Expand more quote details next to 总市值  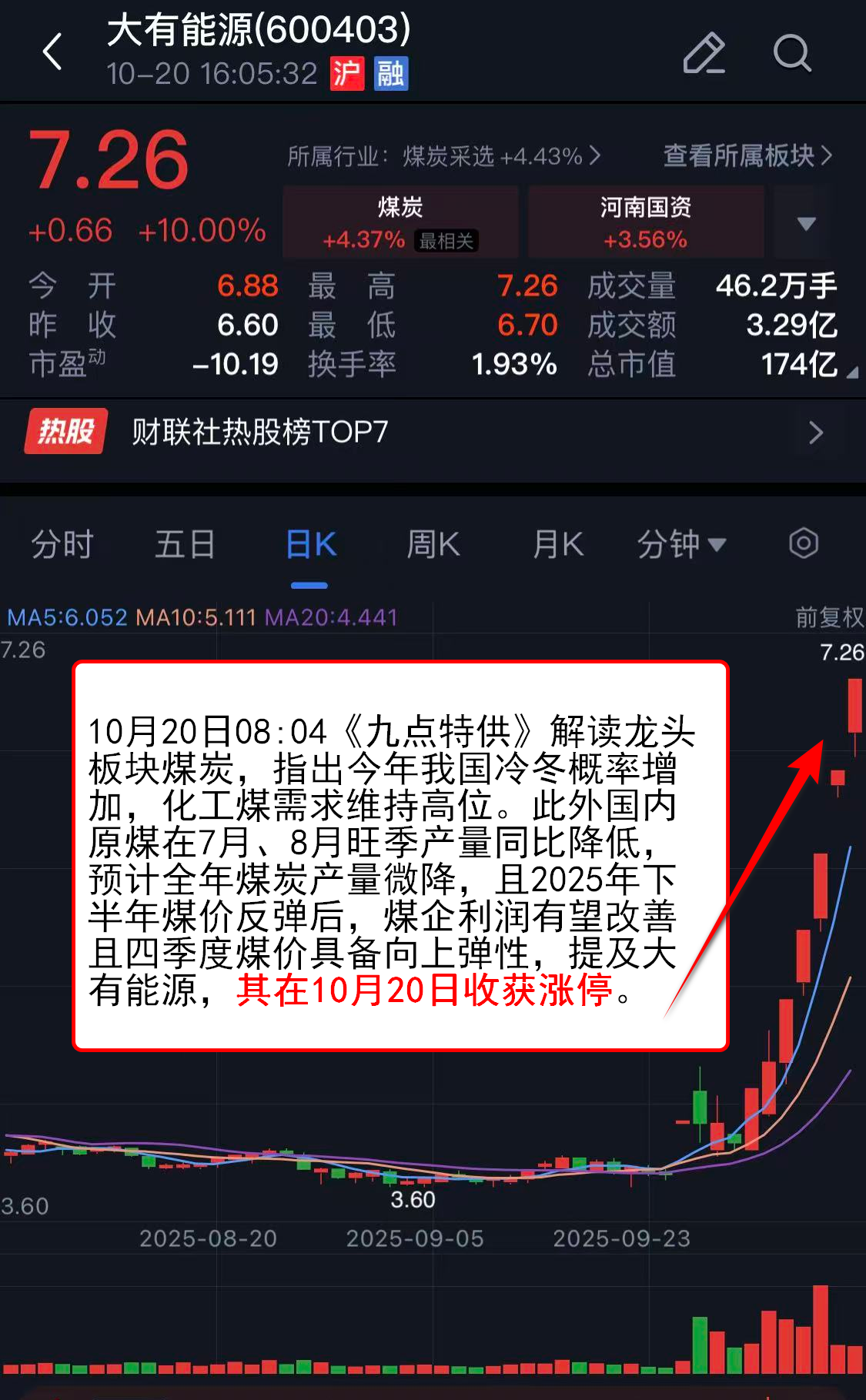coord(851,373)
